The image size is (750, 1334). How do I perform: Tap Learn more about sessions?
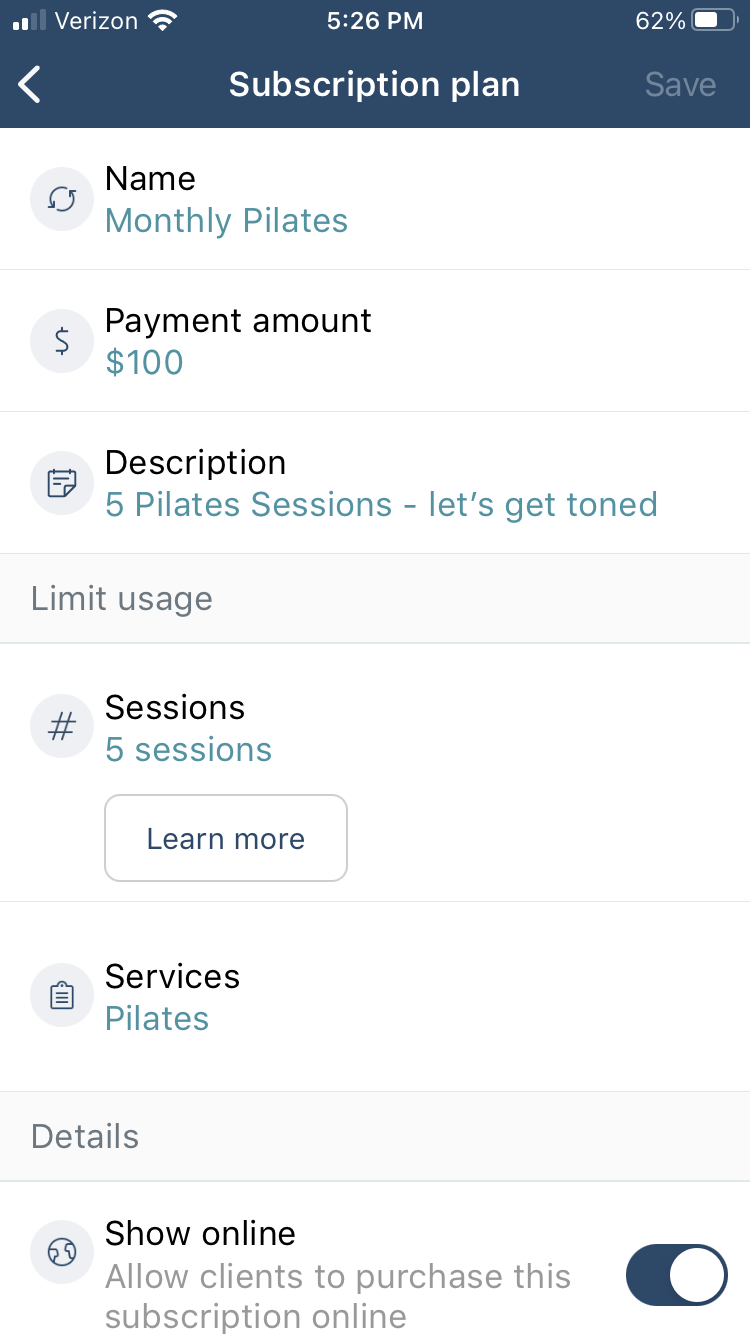[x=226, y=838]
